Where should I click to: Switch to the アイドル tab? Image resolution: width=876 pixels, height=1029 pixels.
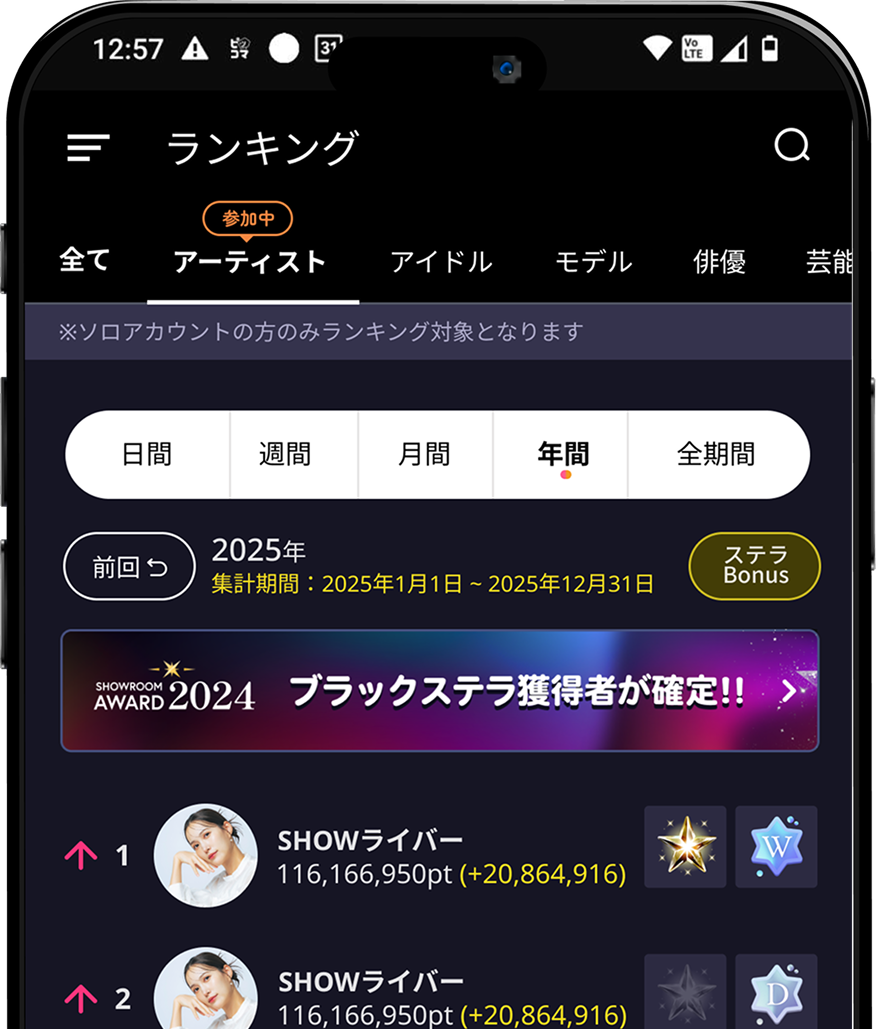(x=441, y=262)
